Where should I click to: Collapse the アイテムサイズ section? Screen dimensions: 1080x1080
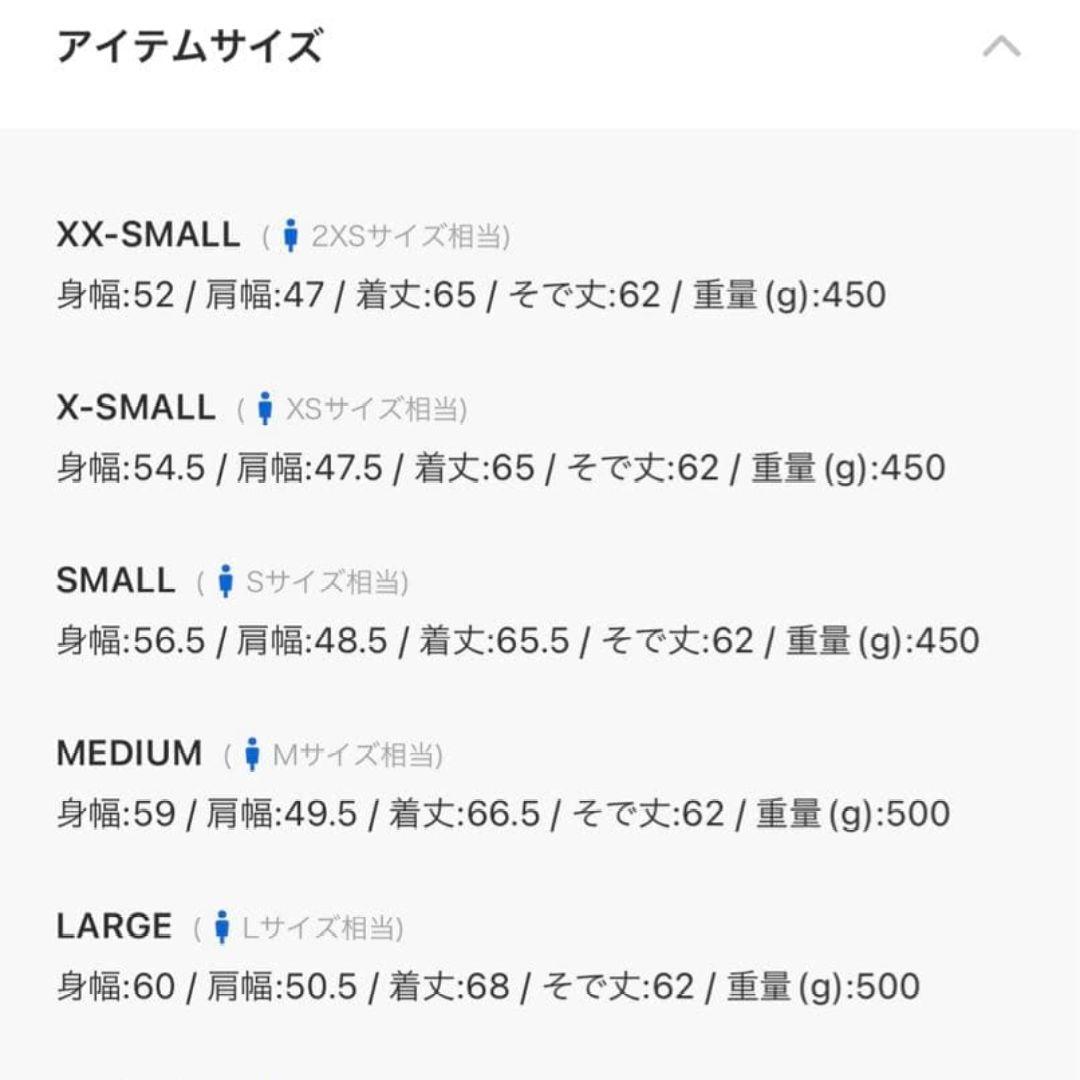1001,47
